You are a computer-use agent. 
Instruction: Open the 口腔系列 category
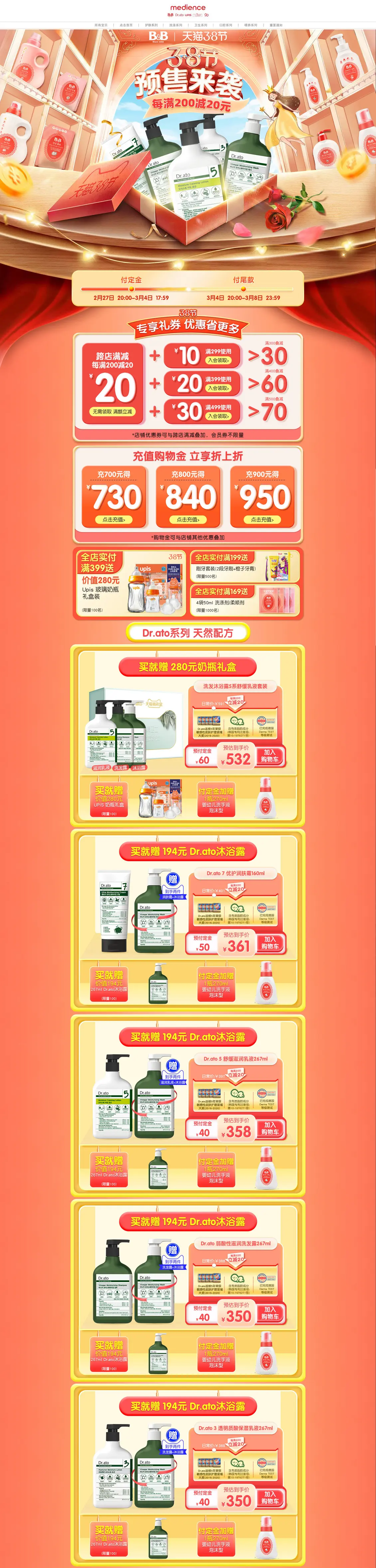[x=226, y=25]
